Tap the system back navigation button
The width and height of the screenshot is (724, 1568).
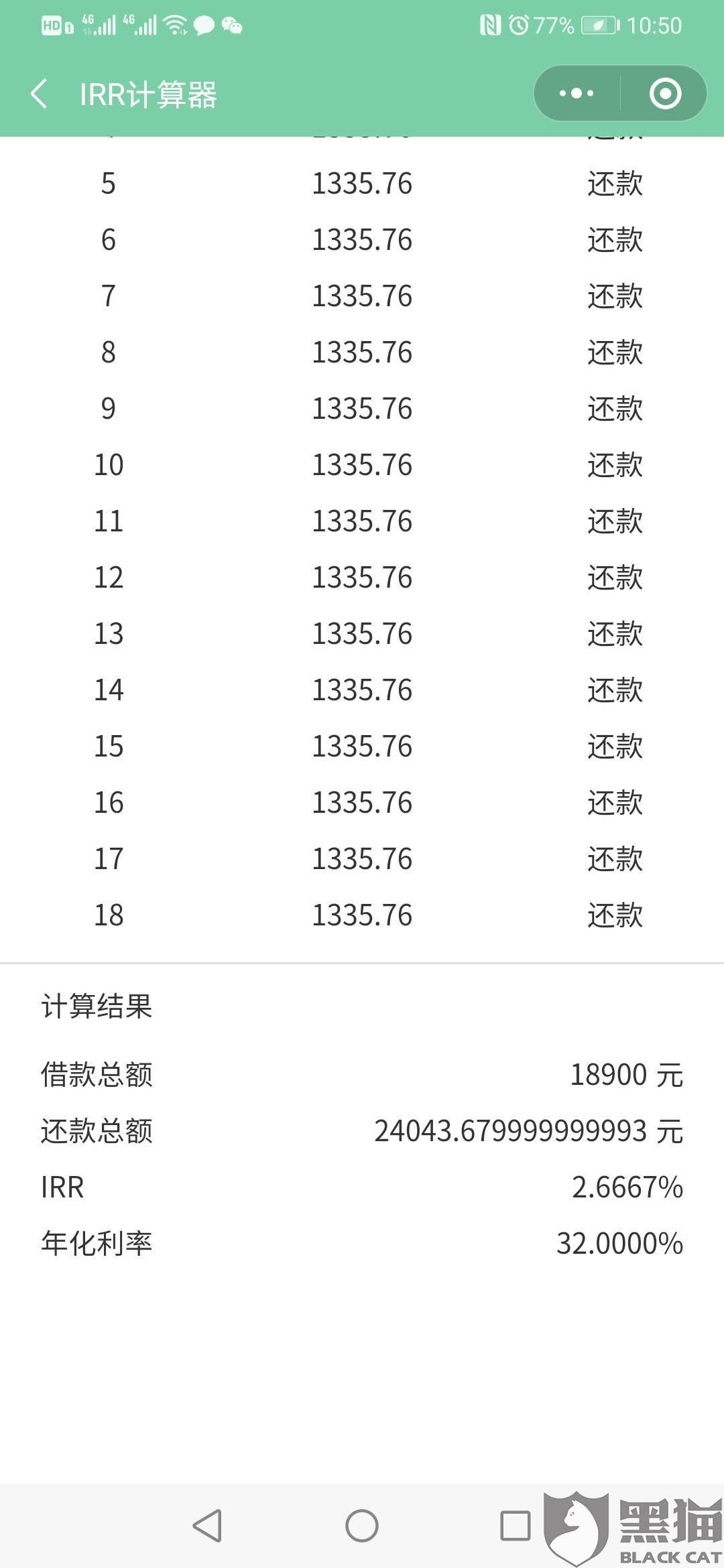[x=207, y=1526]
